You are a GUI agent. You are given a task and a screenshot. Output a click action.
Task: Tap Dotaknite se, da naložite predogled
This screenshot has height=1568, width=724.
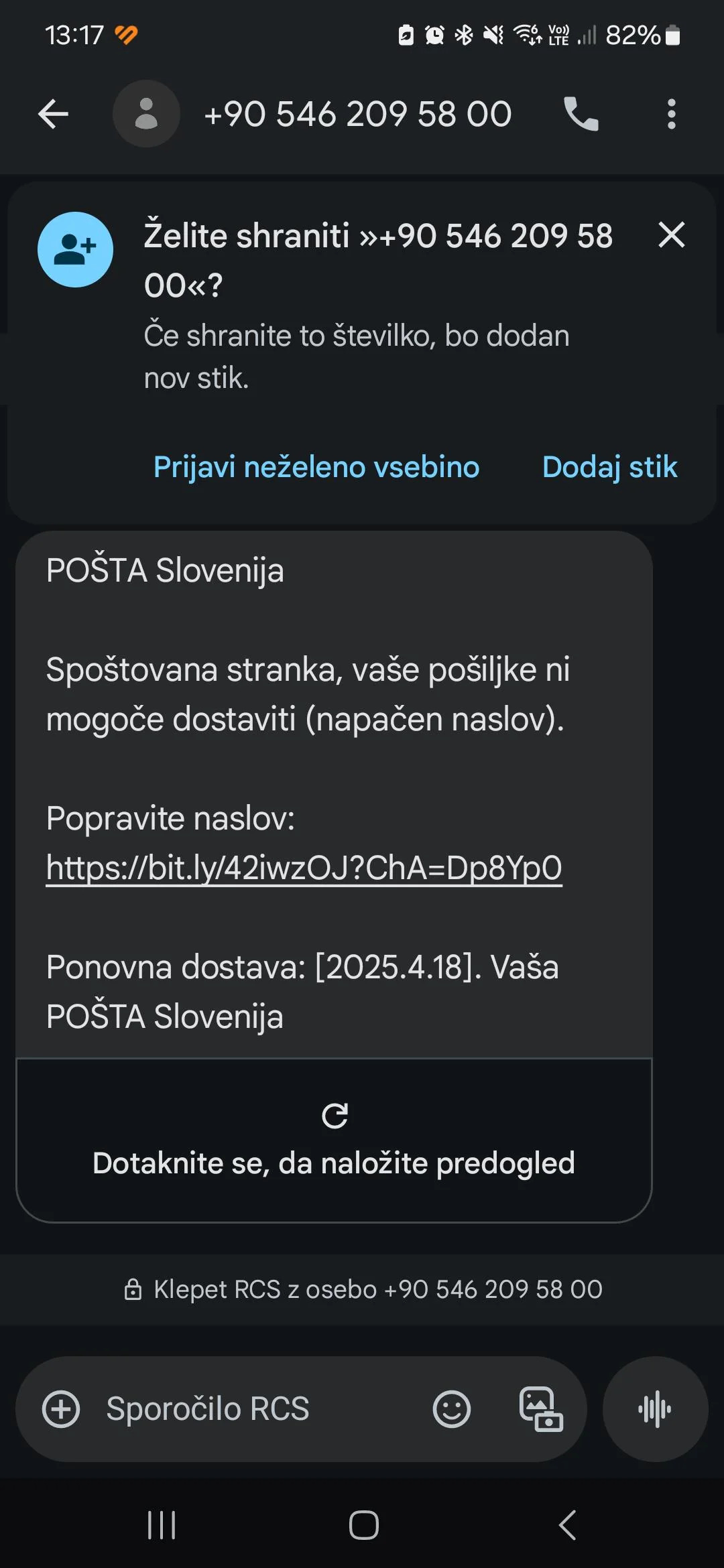334,1140
